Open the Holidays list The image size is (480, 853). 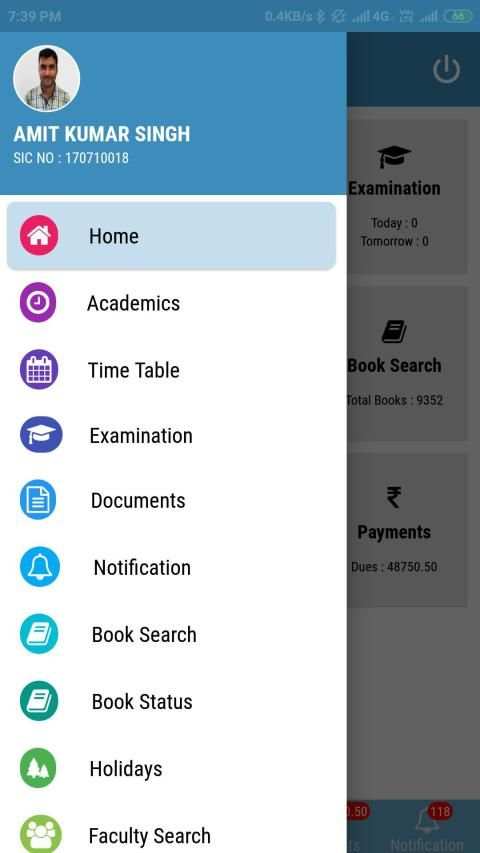[171, 768]
